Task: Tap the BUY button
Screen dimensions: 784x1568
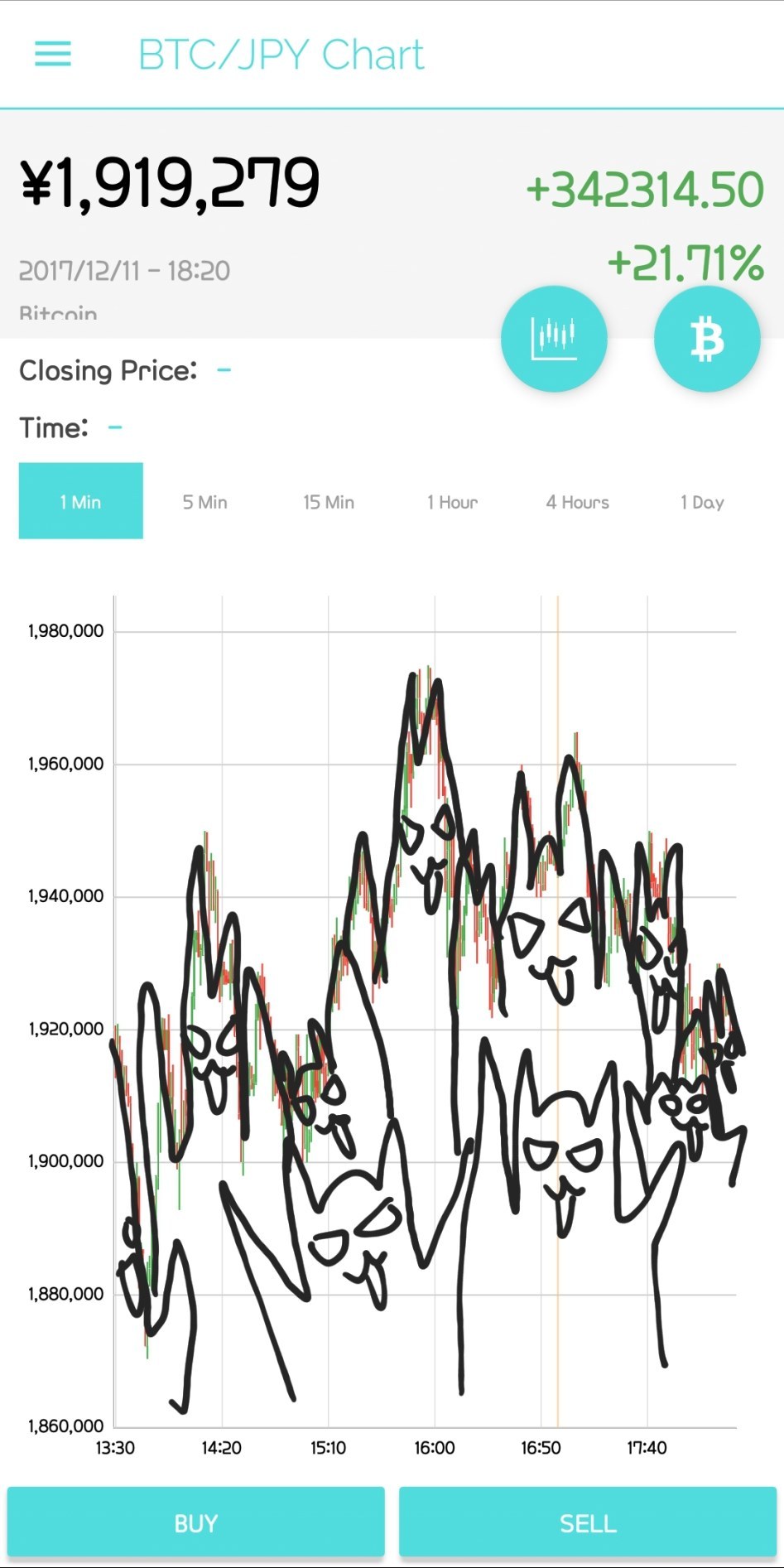Action: point(196,1522)
